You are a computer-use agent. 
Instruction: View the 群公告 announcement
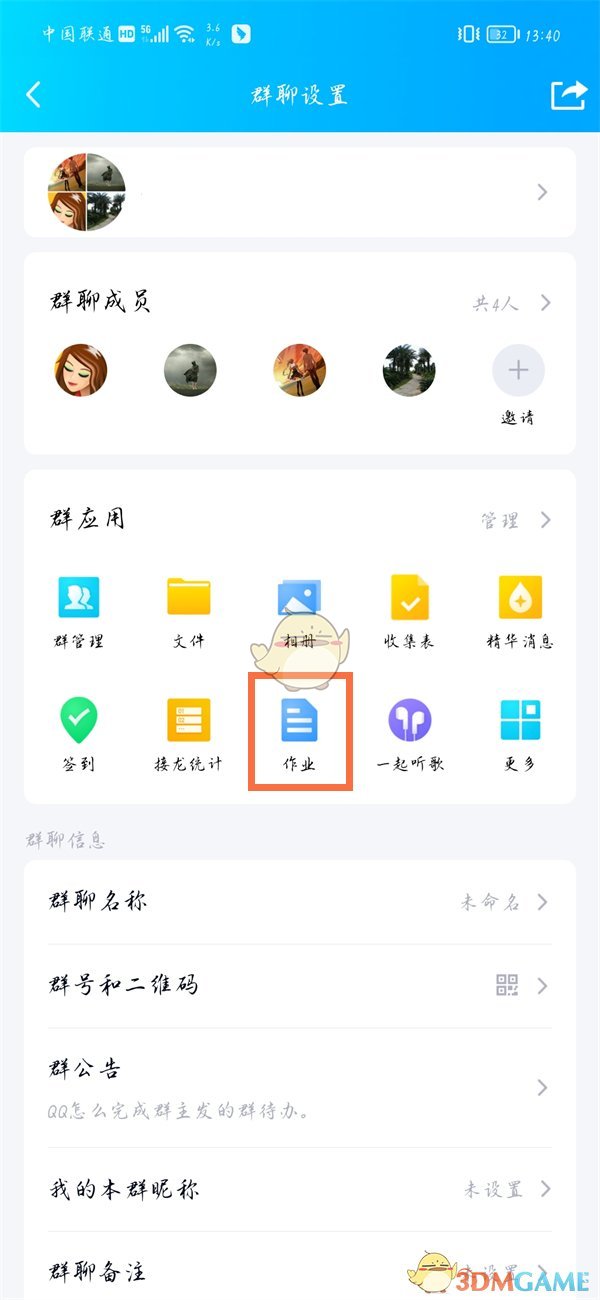click(300, 1087)
